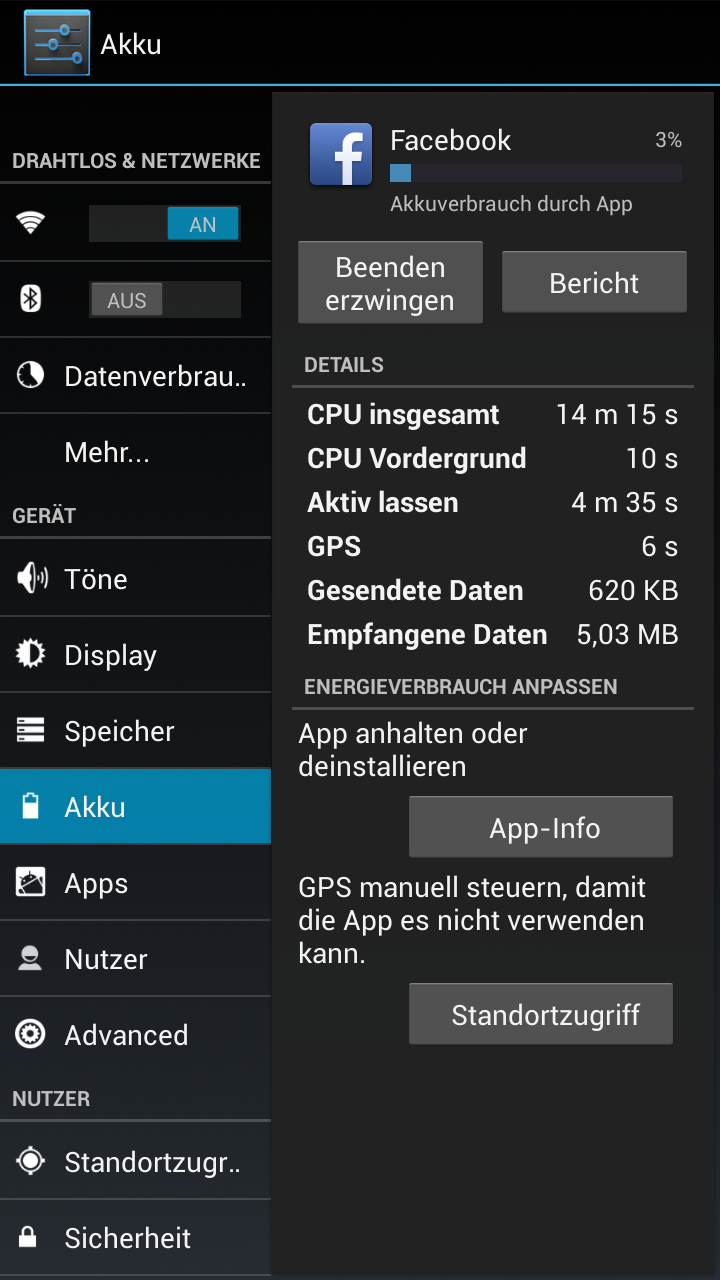Go to Töne settings
The width and height of the screenshot is (720, 1280).
pos(135,579)
